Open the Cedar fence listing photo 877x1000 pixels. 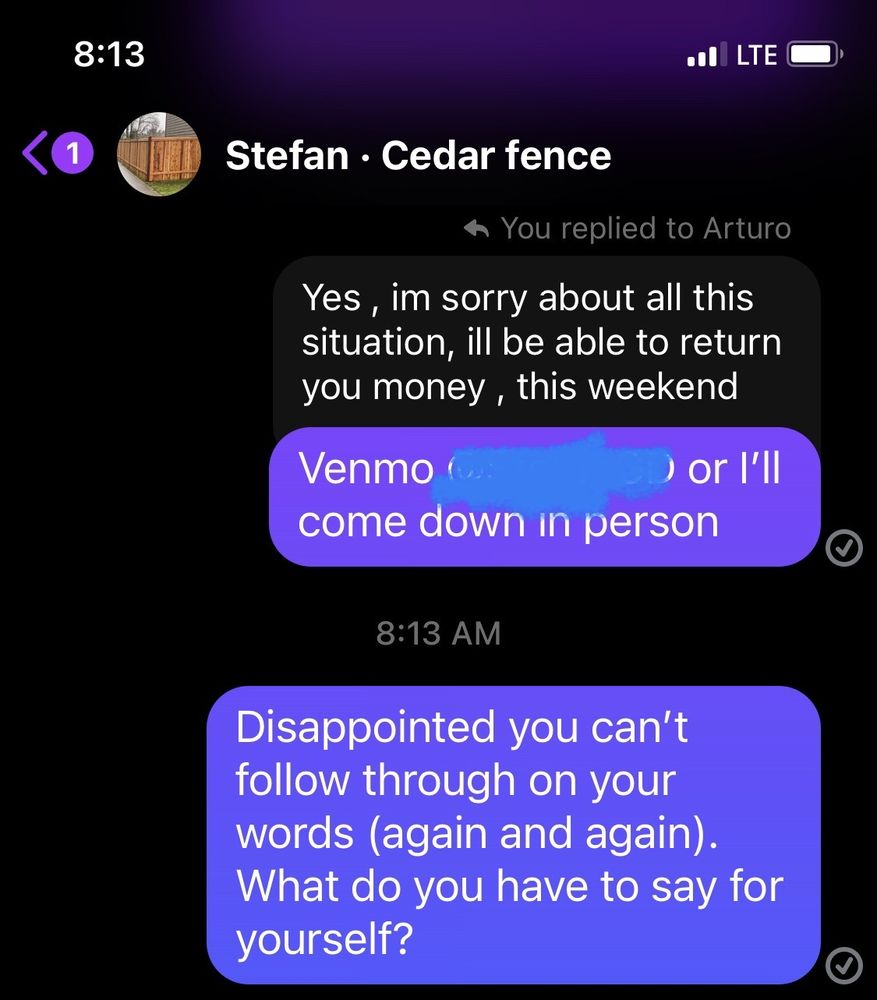click(x=159, y=155)
